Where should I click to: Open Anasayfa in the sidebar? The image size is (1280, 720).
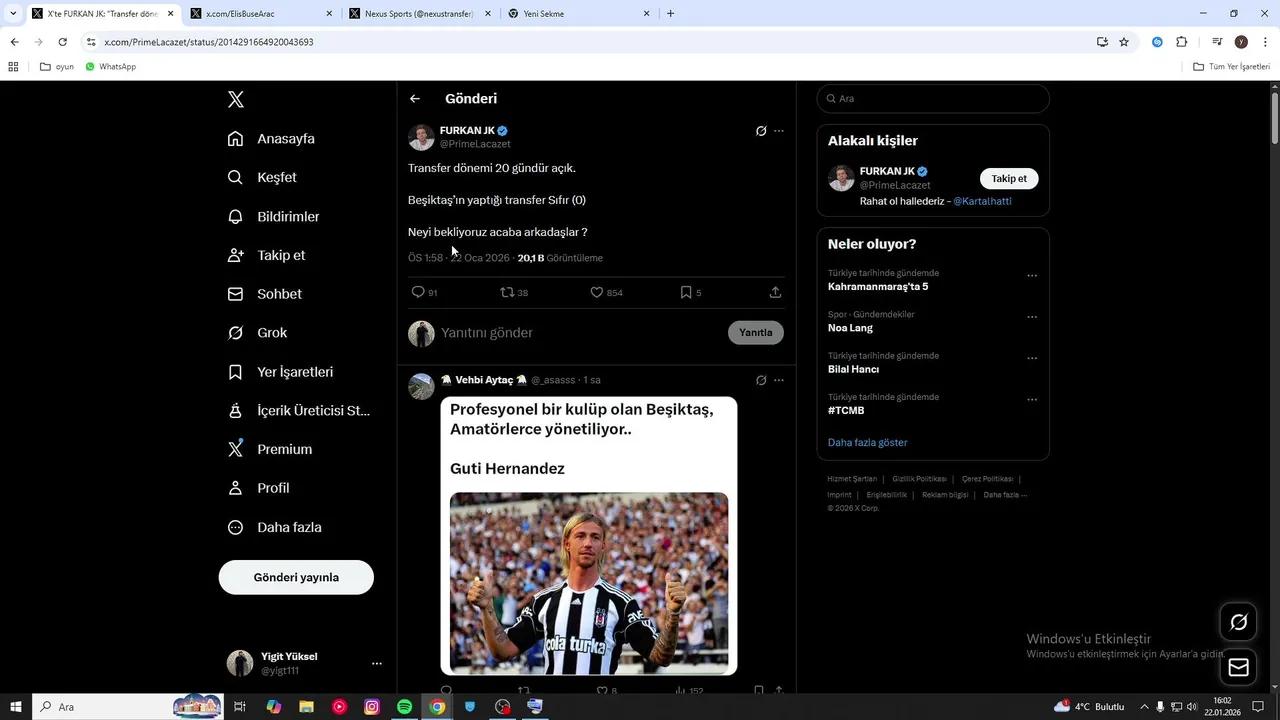(285, 139)
